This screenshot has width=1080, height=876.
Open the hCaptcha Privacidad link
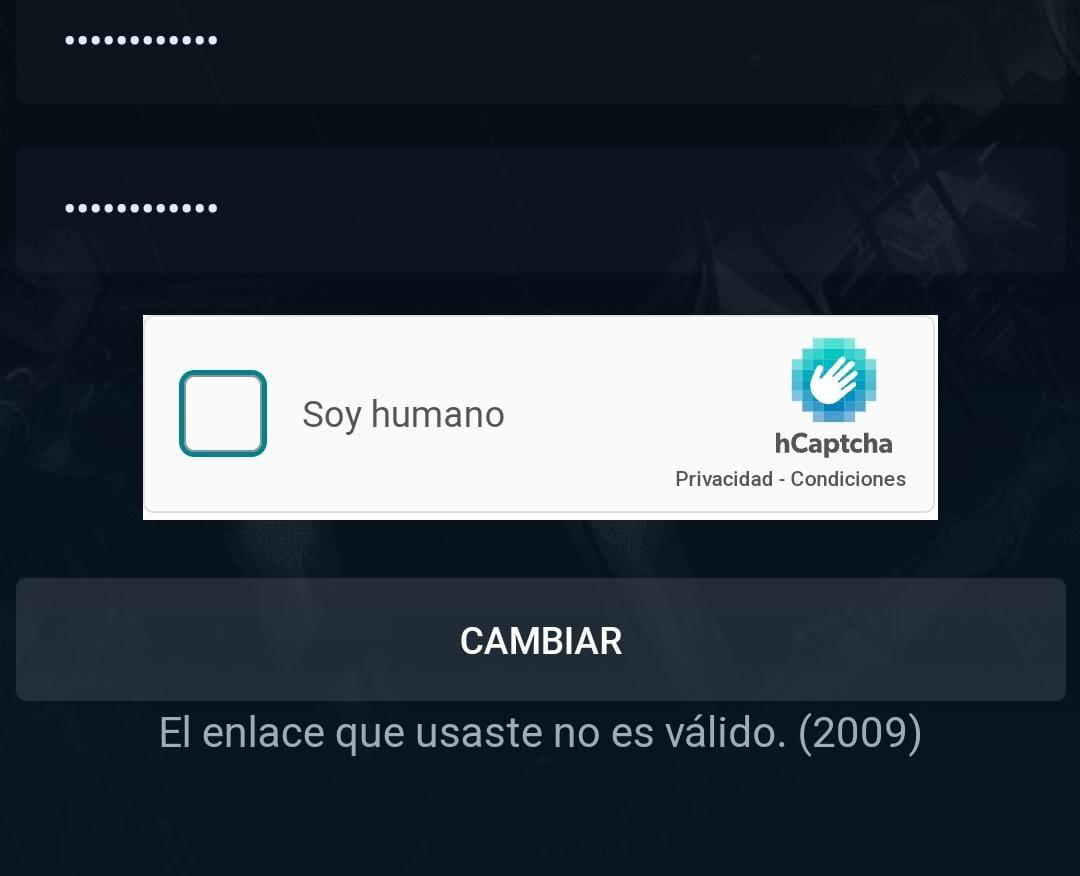(x=723, y=479)
